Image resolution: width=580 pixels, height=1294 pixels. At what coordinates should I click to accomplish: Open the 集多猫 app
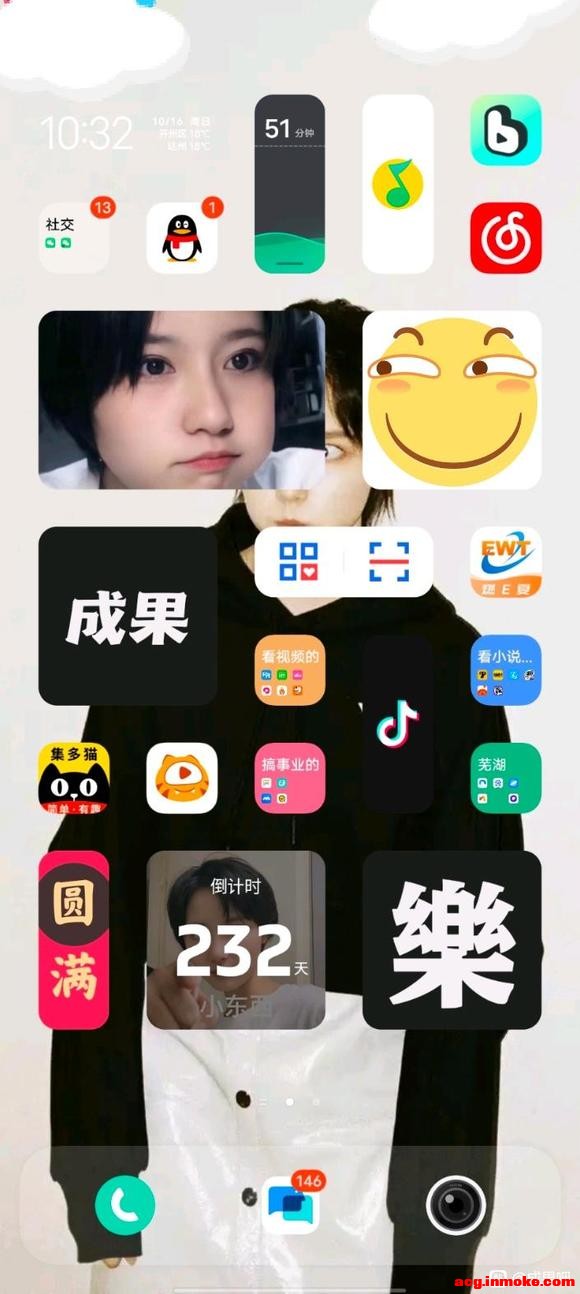click(x=74, y=778)
